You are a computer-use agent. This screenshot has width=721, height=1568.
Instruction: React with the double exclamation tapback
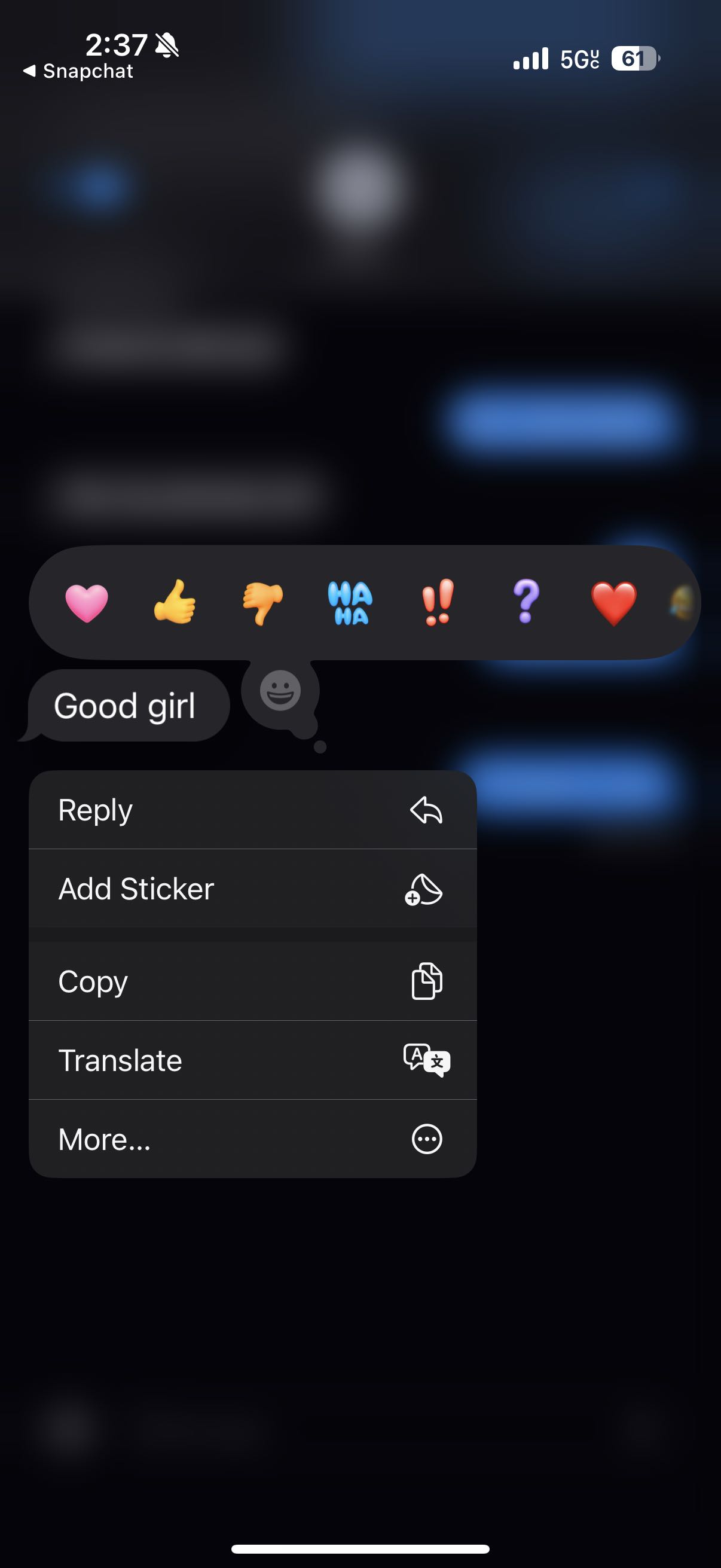pyautogui.click(x=438, y=603)
